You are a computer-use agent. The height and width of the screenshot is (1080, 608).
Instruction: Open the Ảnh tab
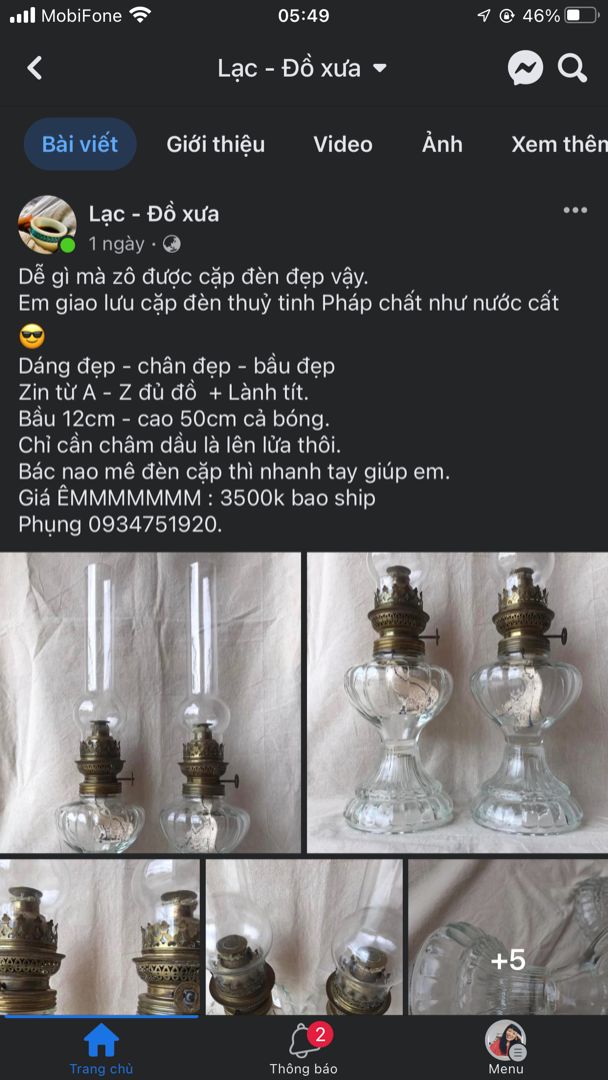tap(442, 144)
